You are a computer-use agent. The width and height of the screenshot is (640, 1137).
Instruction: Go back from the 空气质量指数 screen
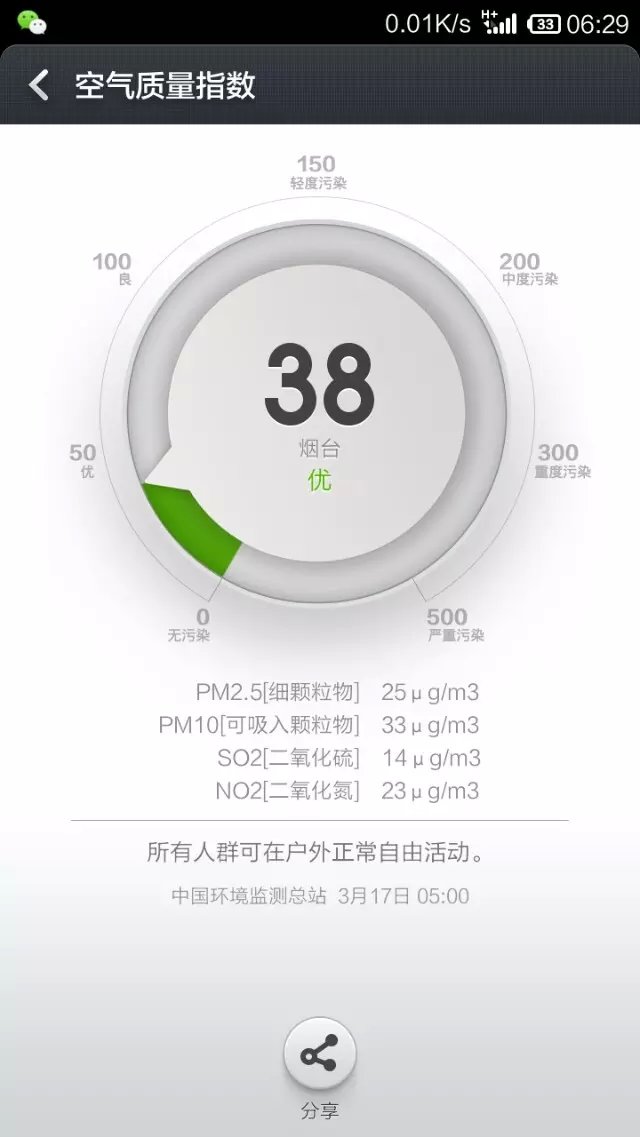(x=39, y=85)
